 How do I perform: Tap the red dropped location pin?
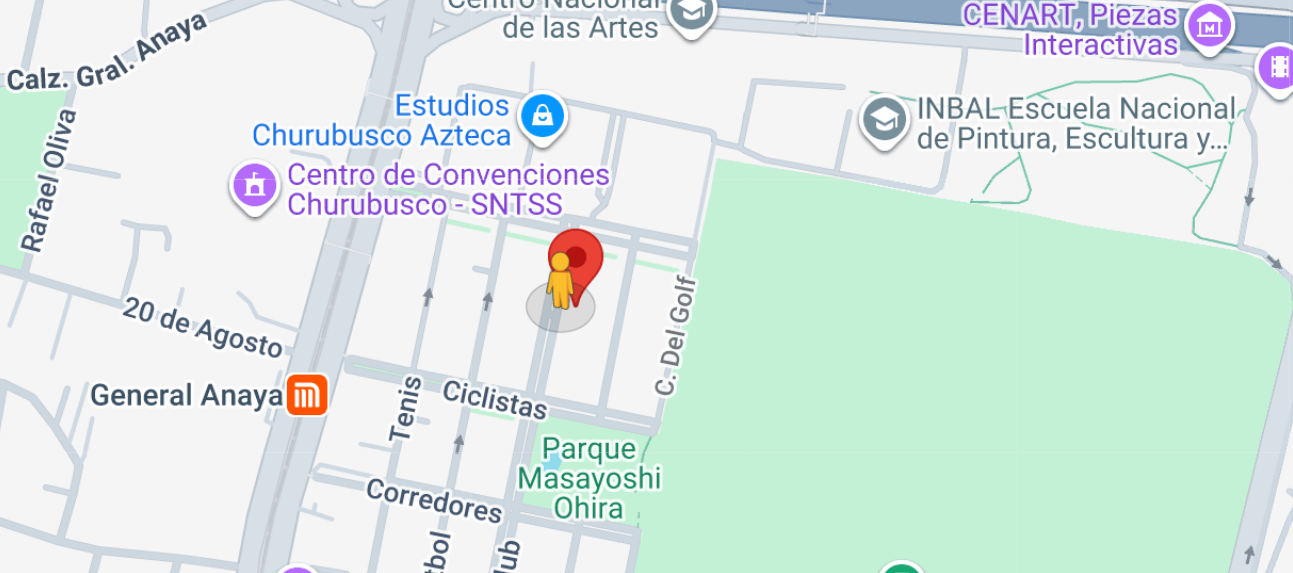tap(581, 255)
